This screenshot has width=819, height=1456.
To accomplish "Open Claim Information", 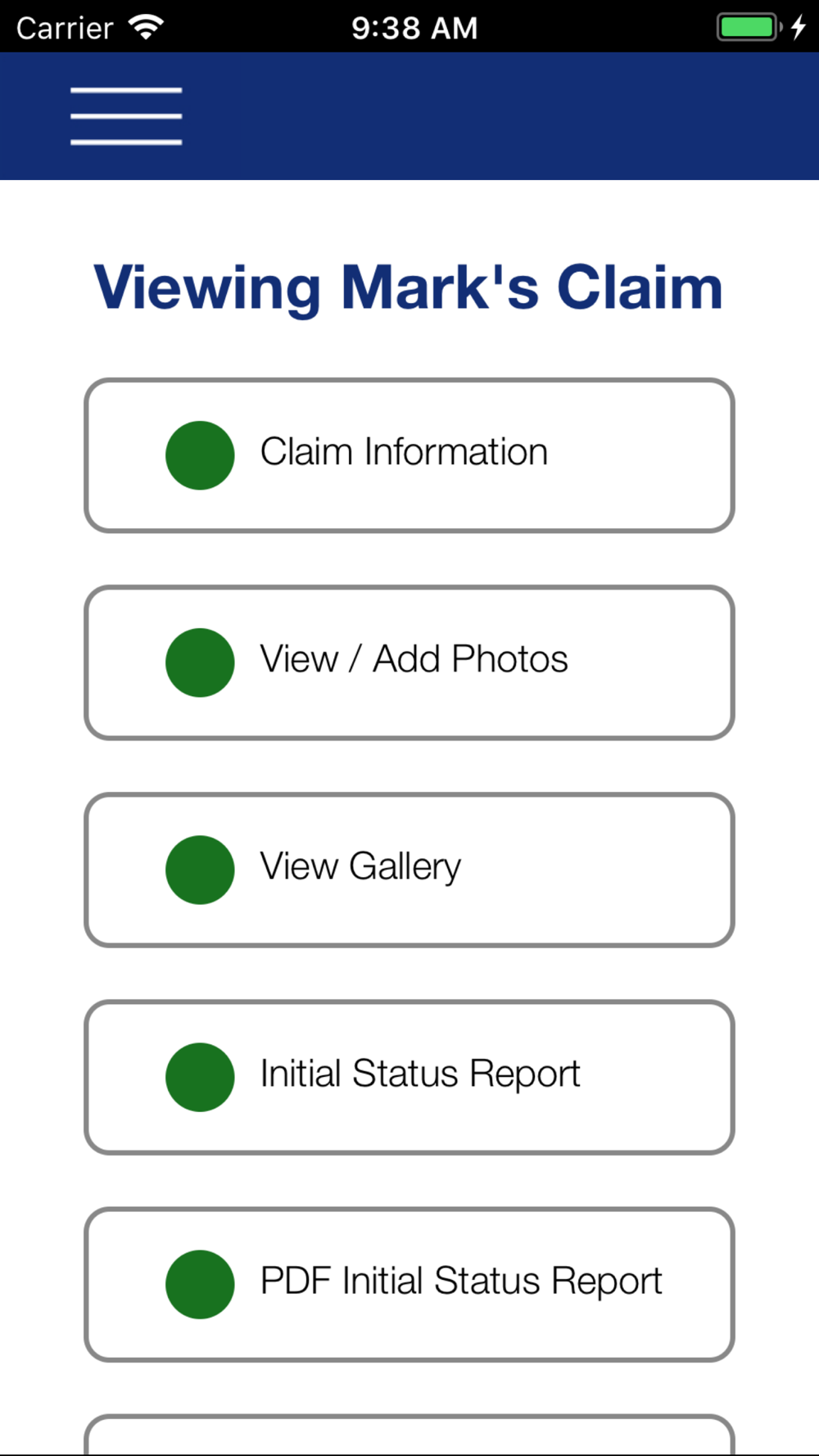I will click(409, 455).
